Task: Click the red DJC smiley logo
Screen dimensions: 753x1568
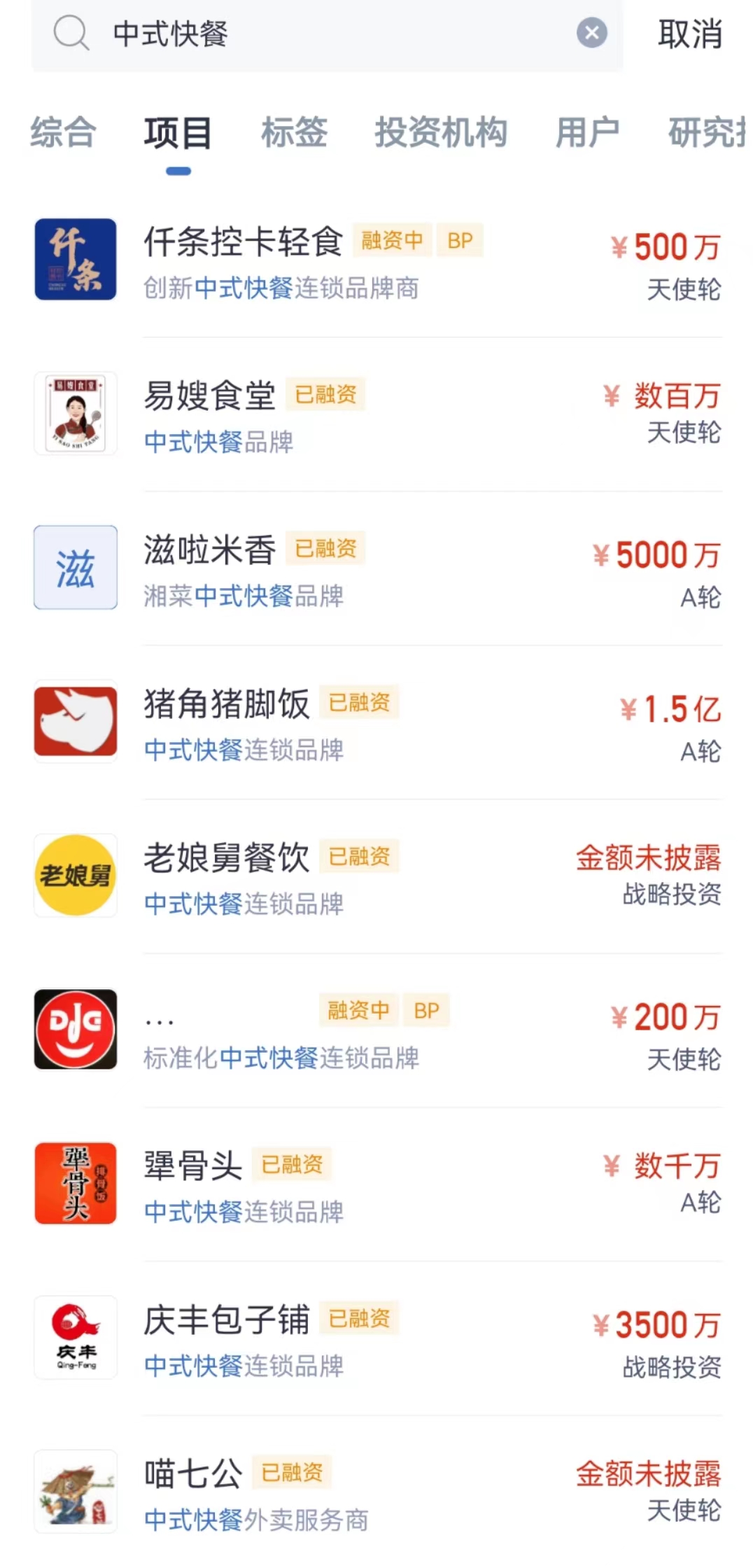Action: (x=75, y=1029)
